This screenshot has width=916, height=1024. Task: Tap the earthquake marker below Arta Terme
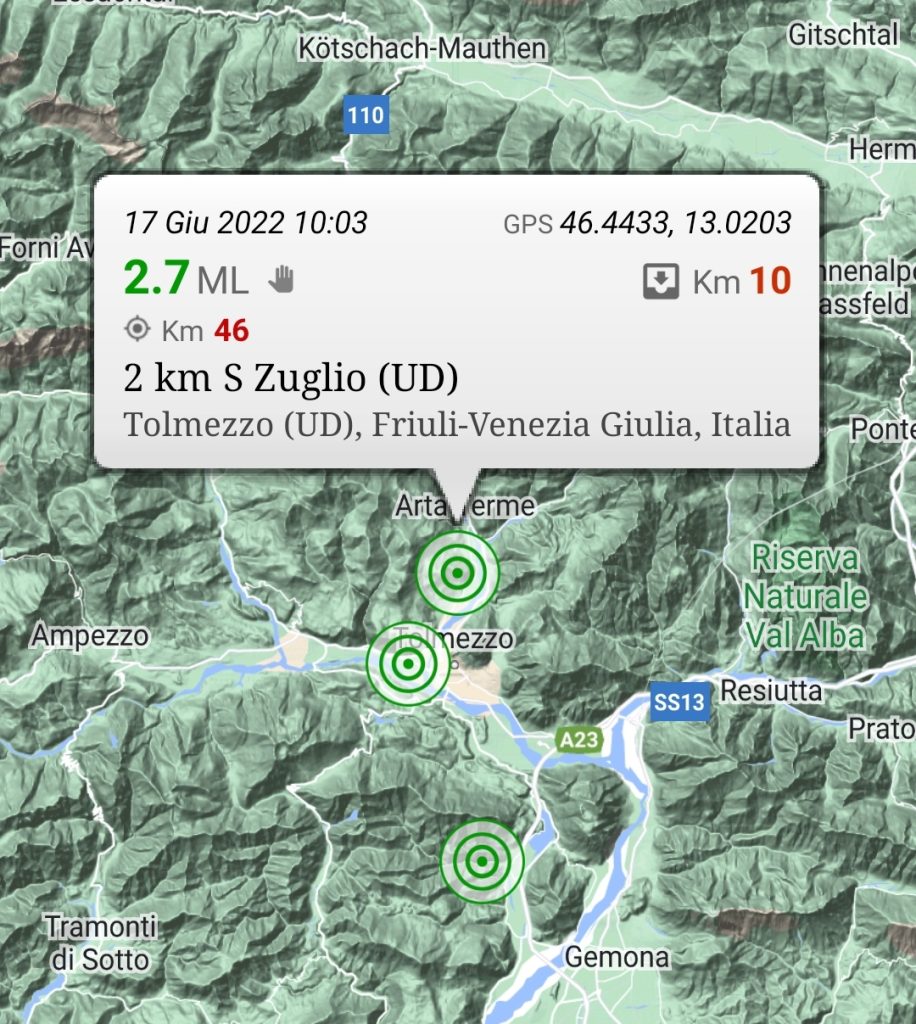[457, 573]
